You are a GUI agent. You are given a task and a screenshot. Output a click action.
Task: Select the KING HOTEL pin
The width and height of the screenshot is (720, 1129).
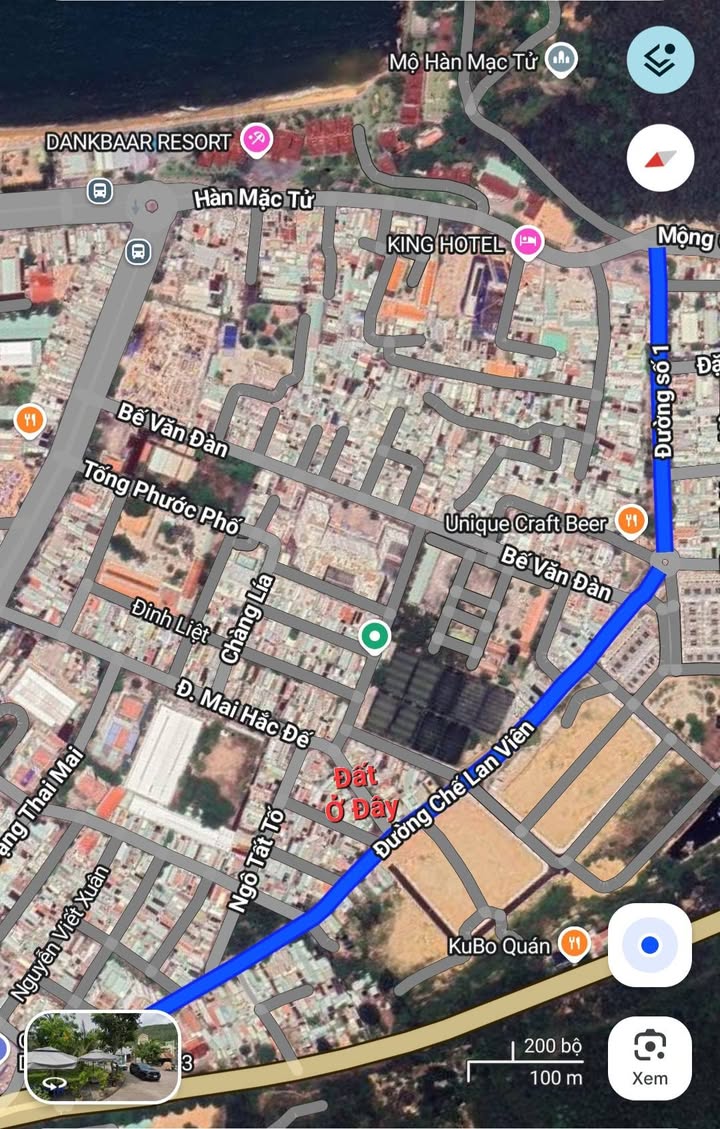click(x=526, y=242)
